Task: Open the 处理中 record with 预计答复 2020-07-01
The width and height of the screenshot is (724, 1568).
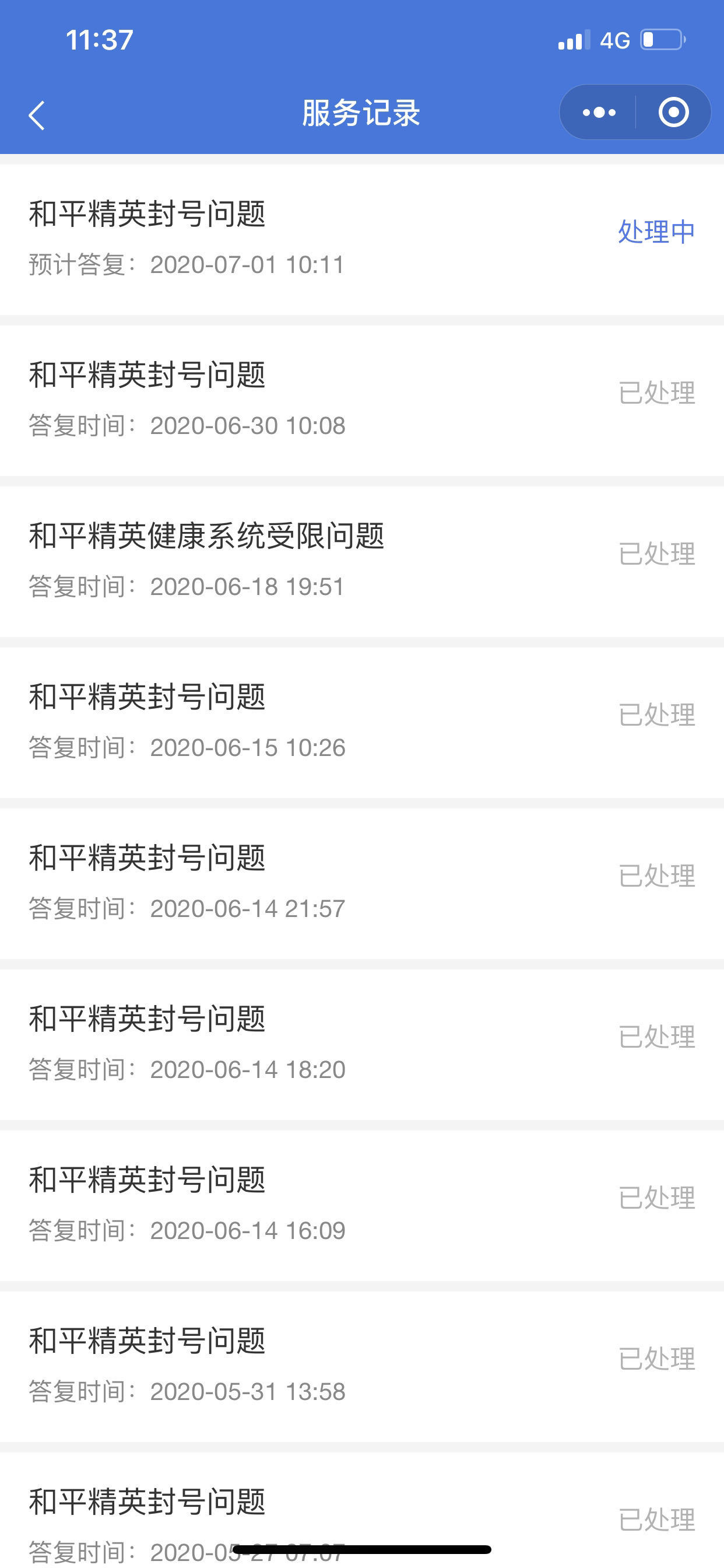Action: (x=361, y=239)
